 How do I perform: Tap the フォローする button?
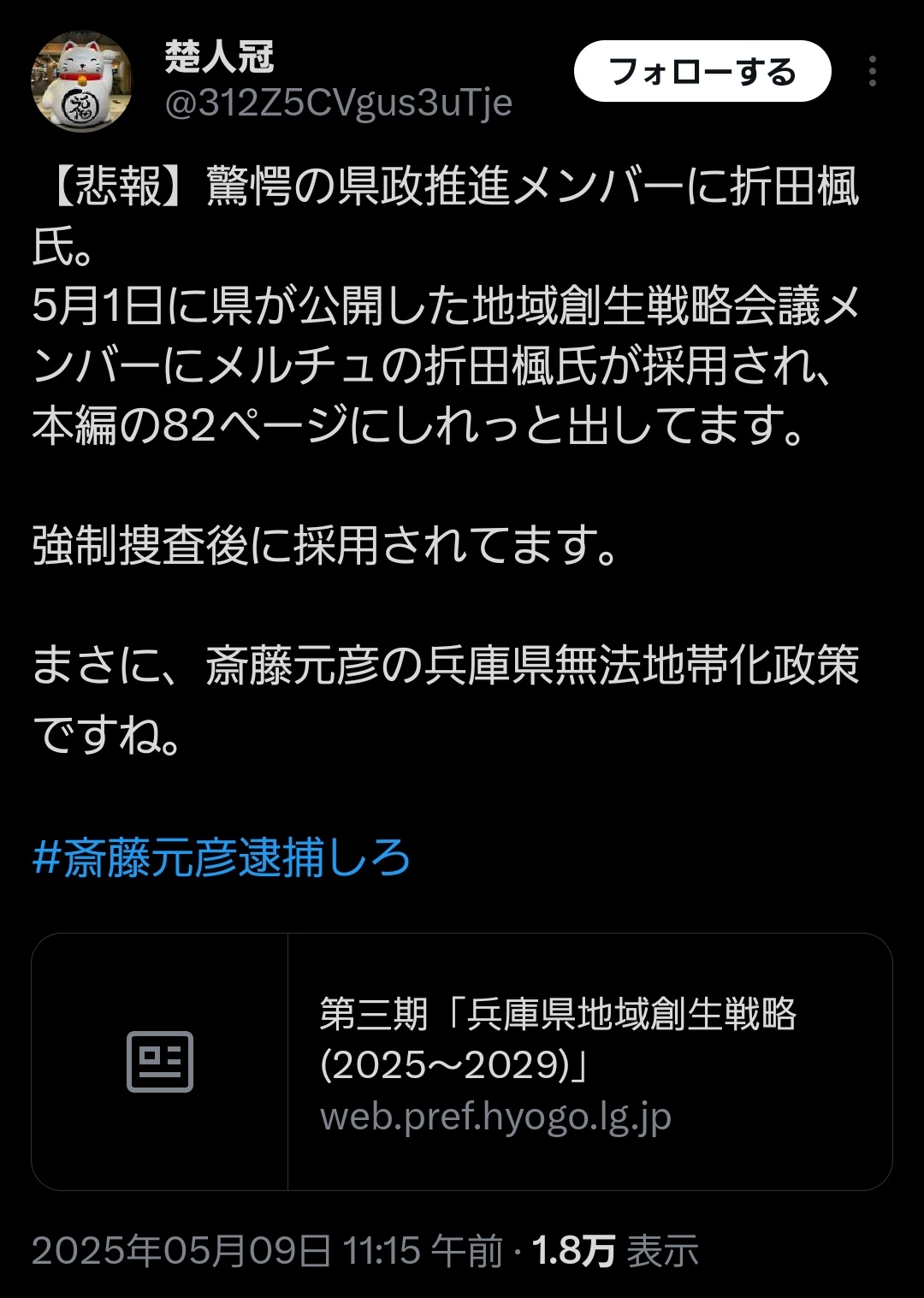point(702,72)
